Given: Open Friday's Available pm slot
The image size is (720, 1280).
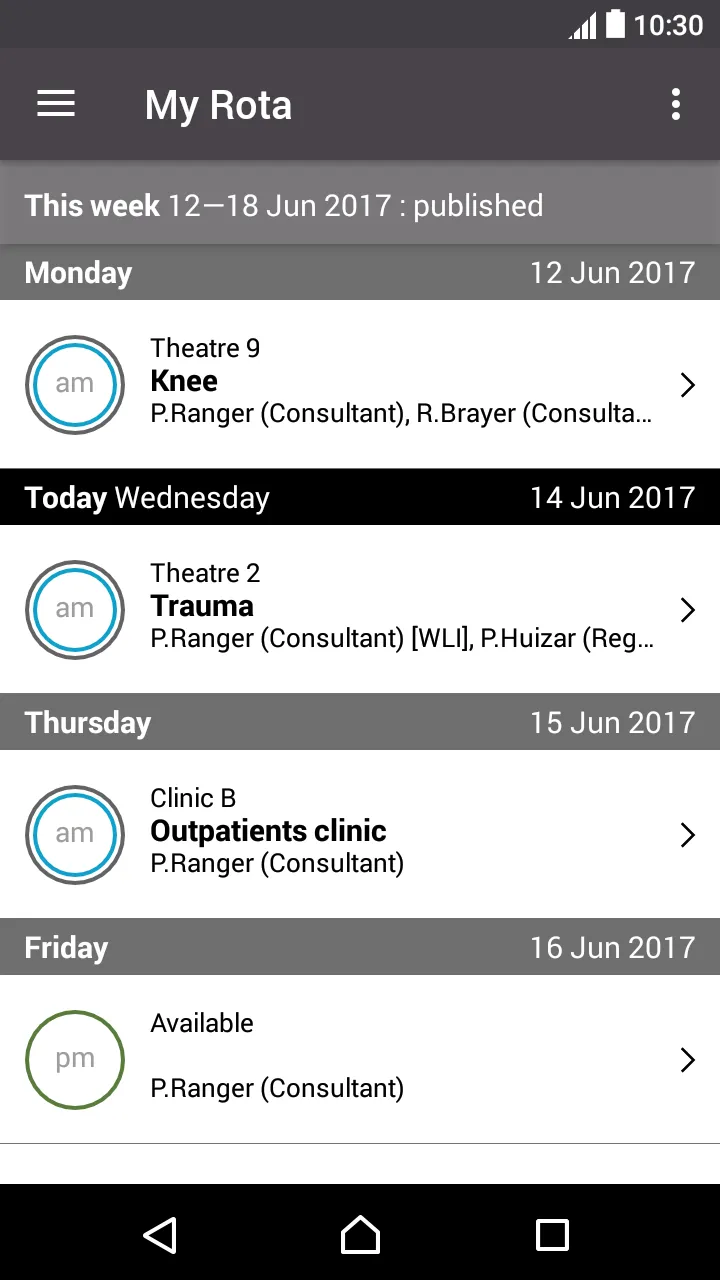Looking at the screenshot, I should click(360, 1059).
